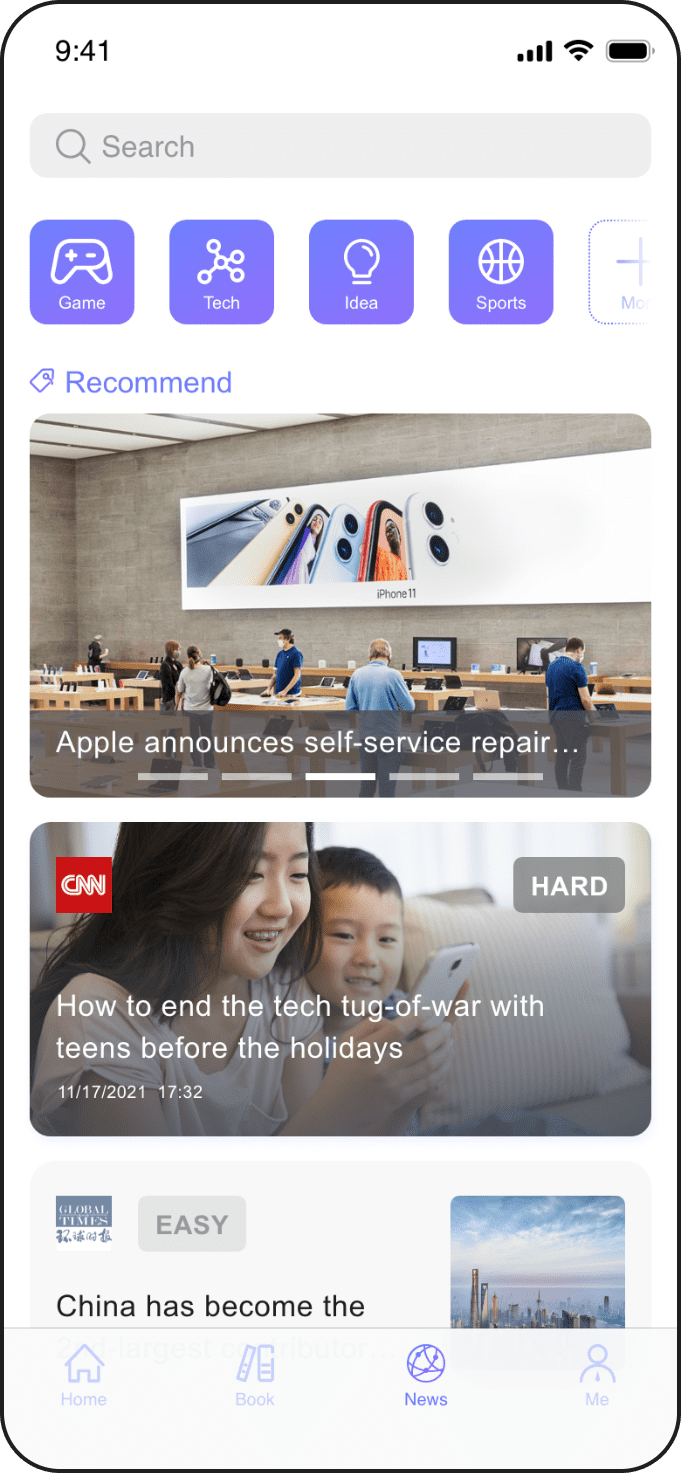The height and width of the screenshot is (1473, 681).
Task: Show more categories with the plus tile
Action: click(x=622, y=272)
